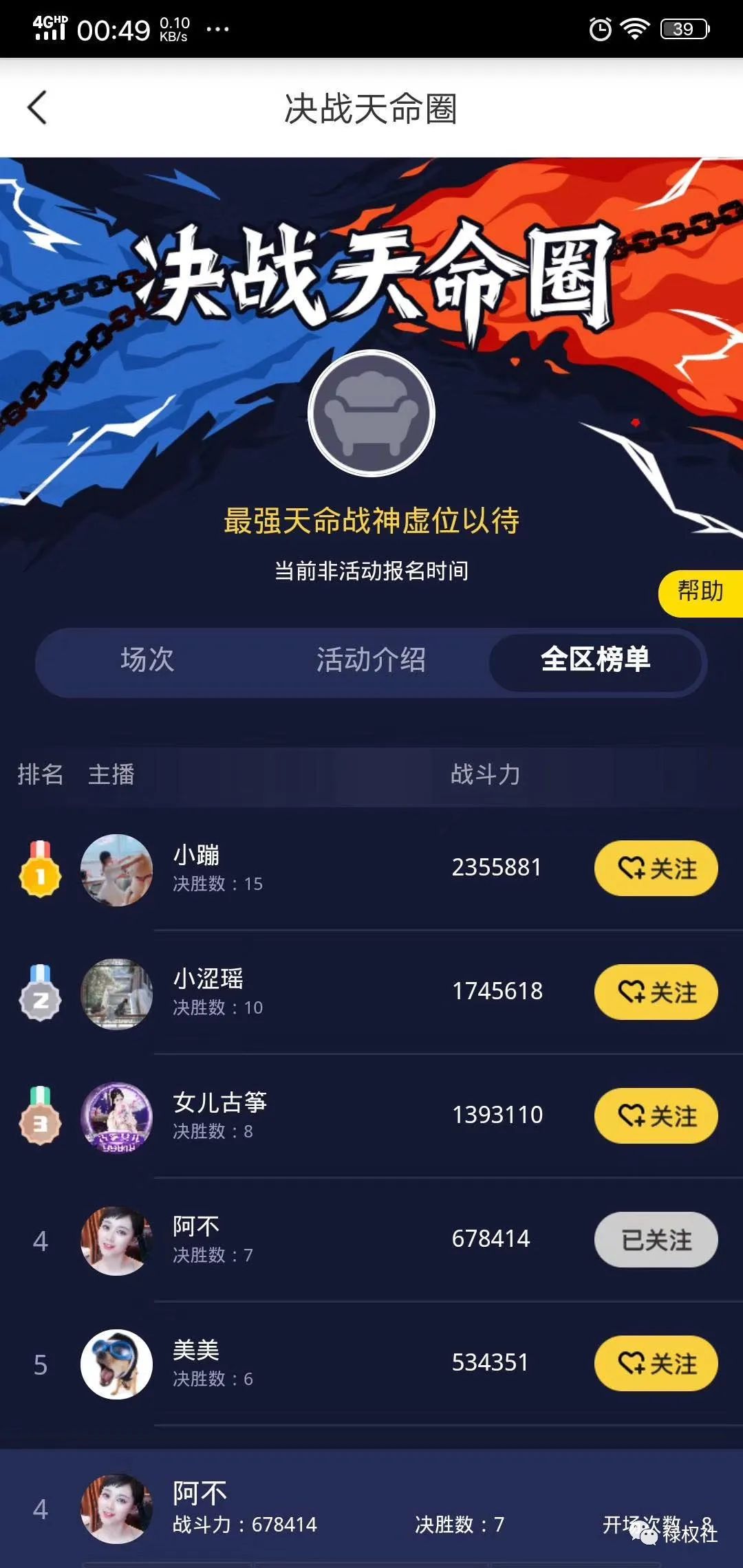Open 美美's avatar in rank 5
This screenshot has height=1568, width=743.
tap(116, 1364)
